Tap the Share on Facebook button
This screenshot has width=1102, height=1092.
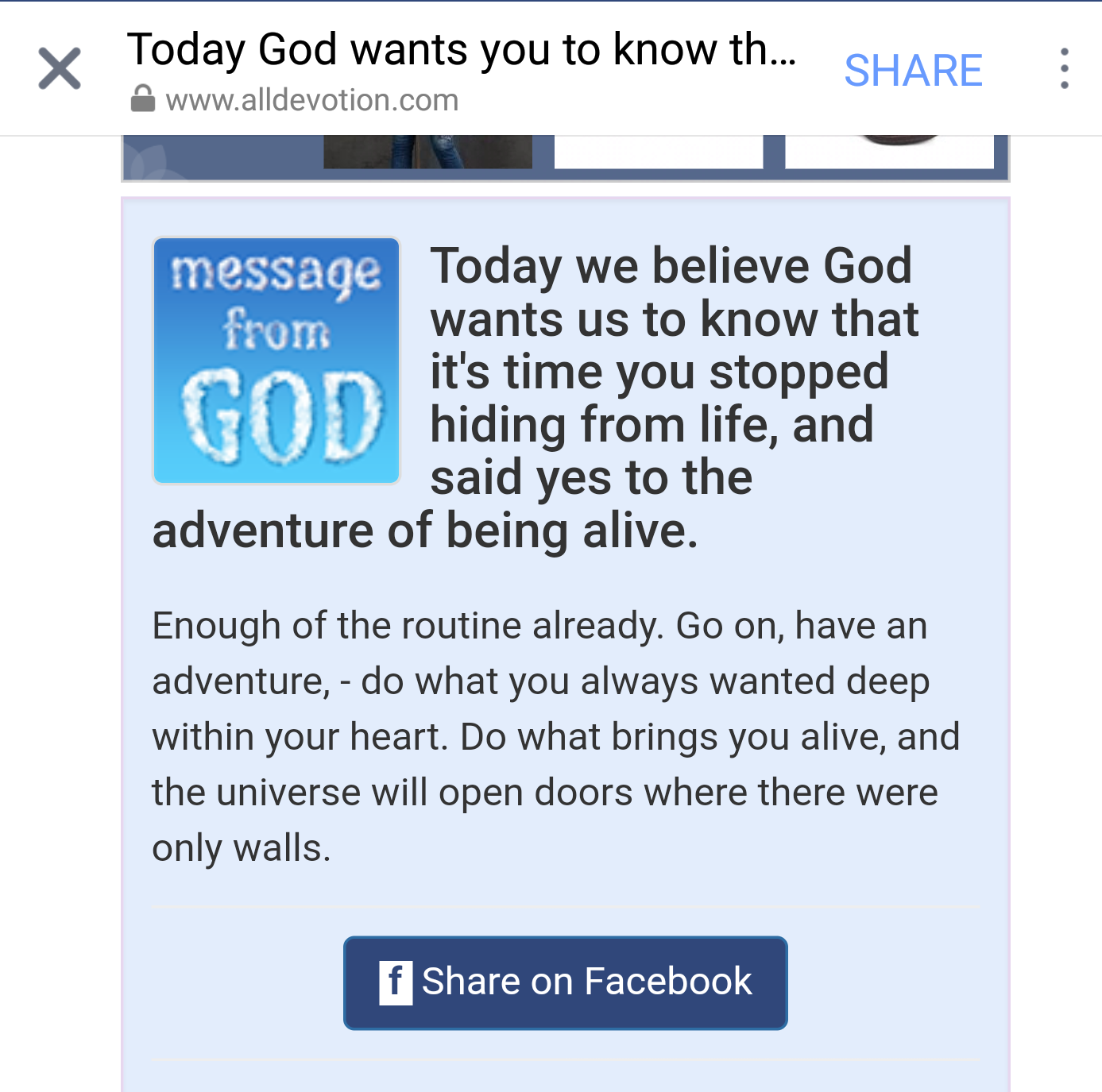[565, 982]
